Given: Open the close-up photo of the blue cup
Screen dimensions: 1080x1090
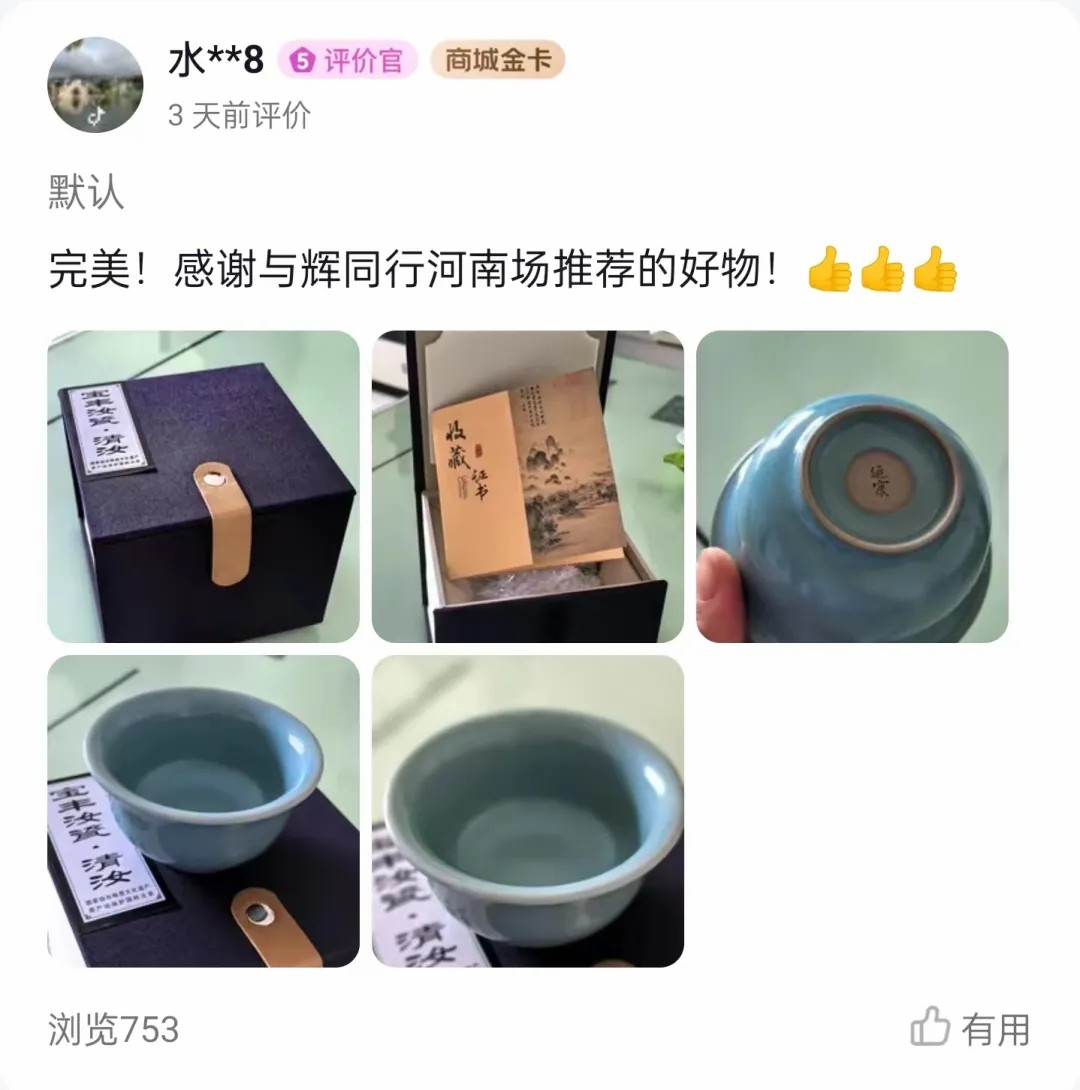Looking at the screenshot, I should [x=527, y=811].
